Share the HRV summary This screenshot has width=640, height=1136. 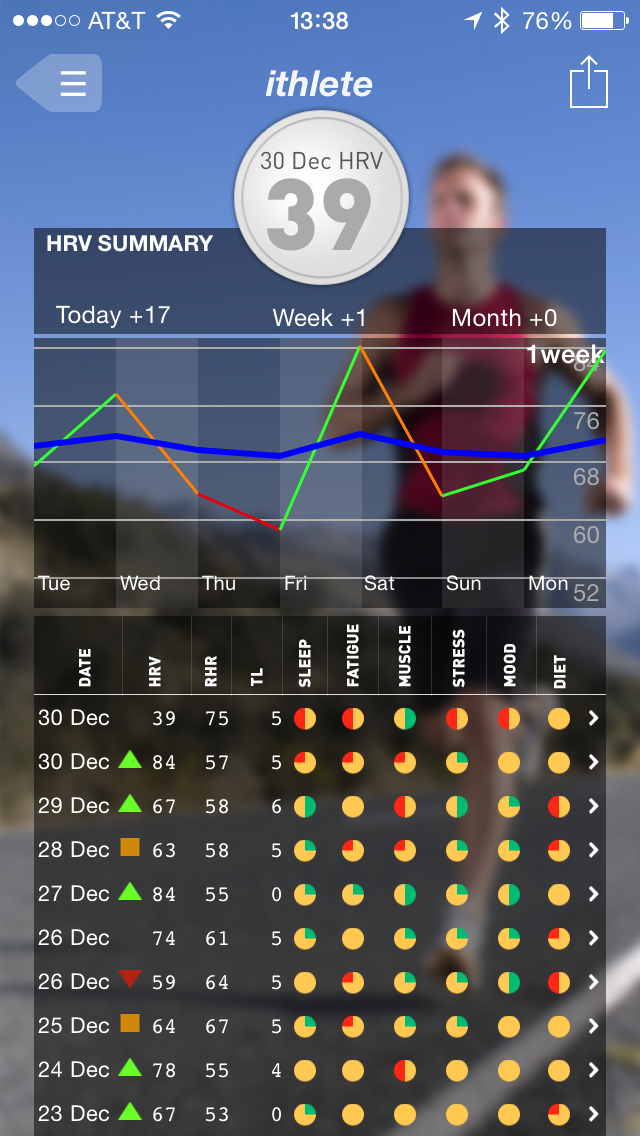tap(589, 82)
